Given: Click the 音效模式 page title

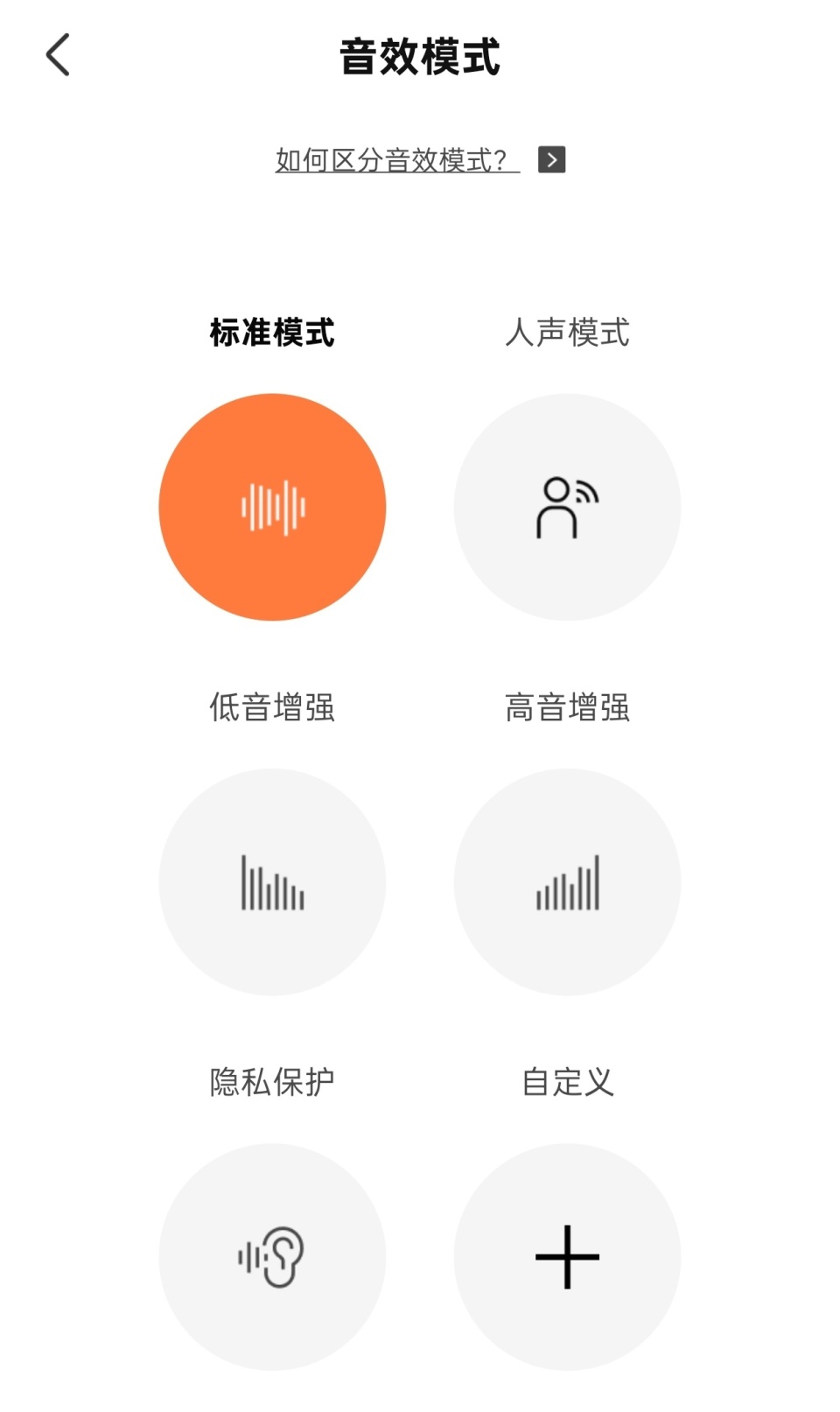Looking at the screenshot, I should [420, 55].
